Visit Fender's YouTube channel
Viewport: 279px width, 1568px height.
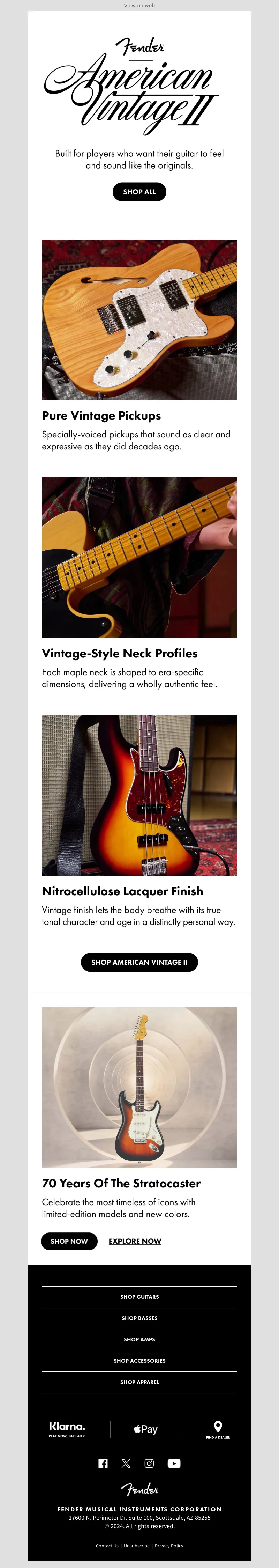[174, 1463]
